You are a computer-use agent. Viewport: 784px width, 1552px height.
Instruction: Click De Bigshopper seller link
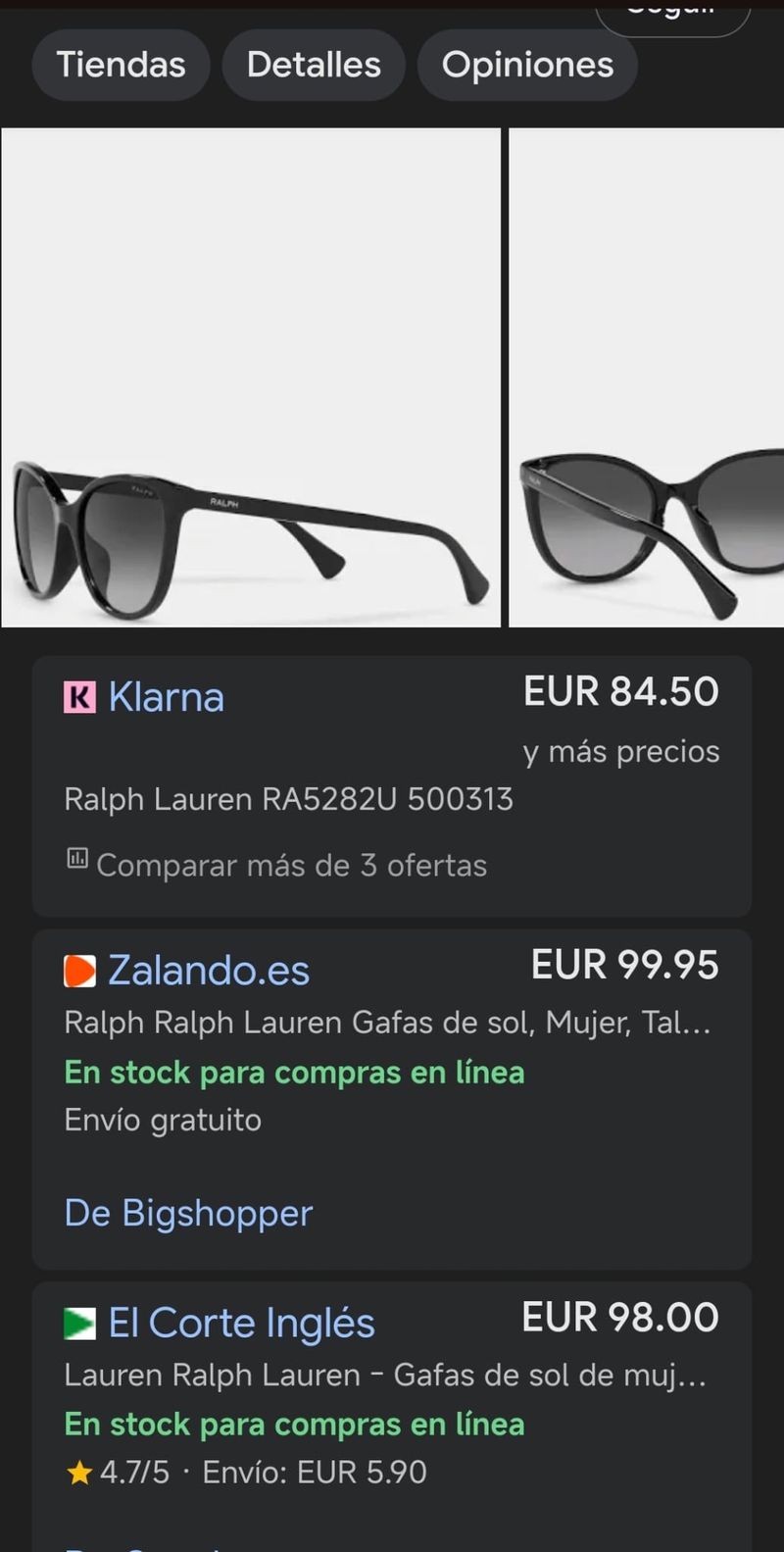(187, 1213)
